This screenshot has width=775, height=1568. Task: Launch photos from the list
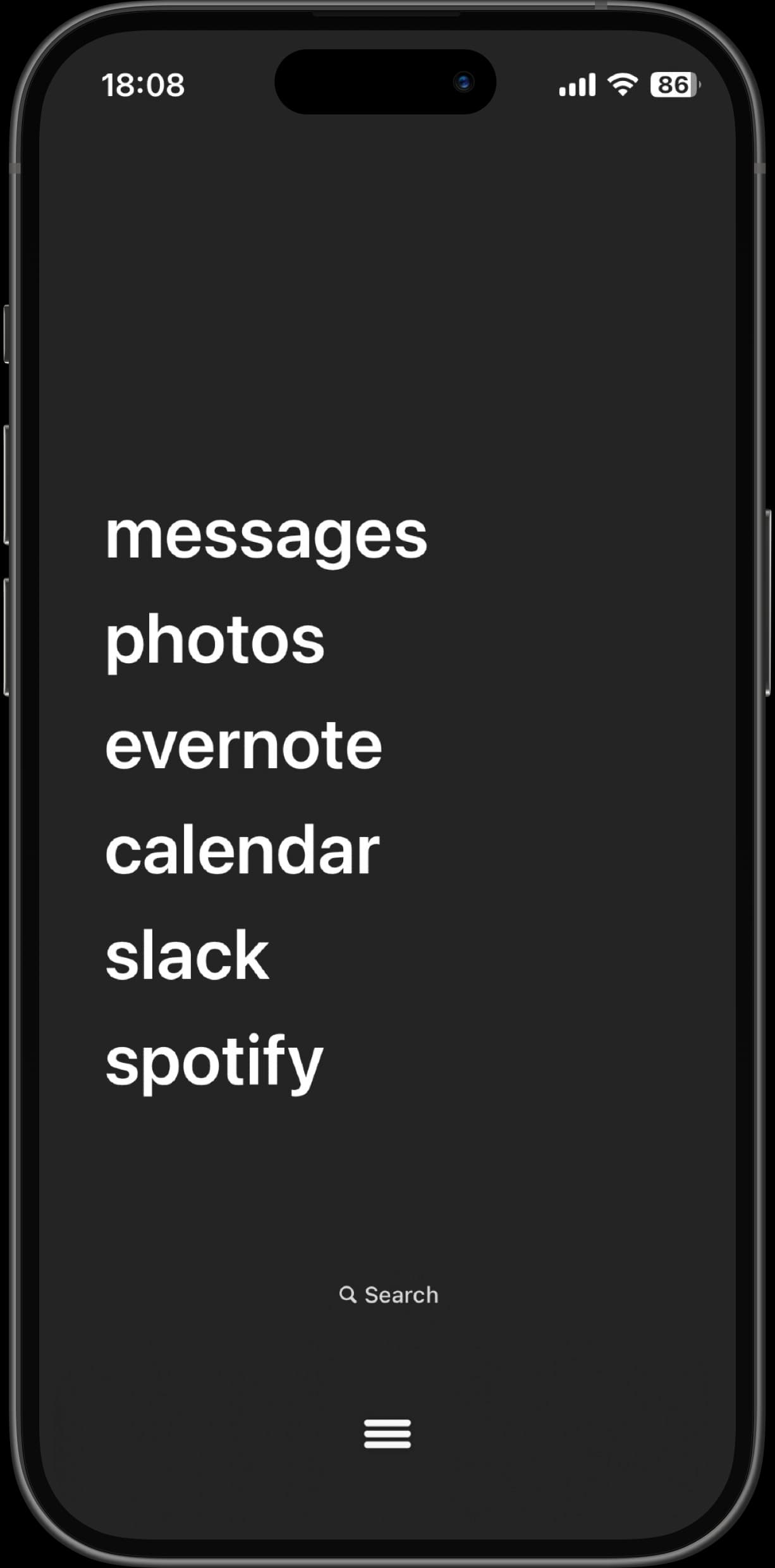pyautogui.click(x=215, y=641)
